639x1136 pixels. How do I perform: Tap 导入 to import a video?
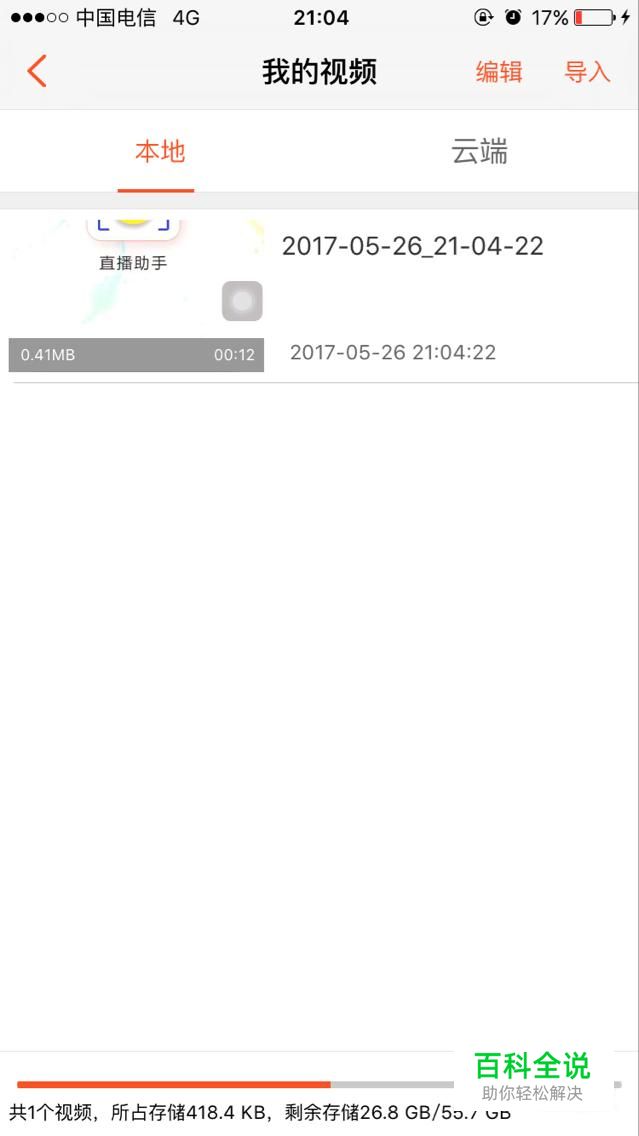point(587,72)
